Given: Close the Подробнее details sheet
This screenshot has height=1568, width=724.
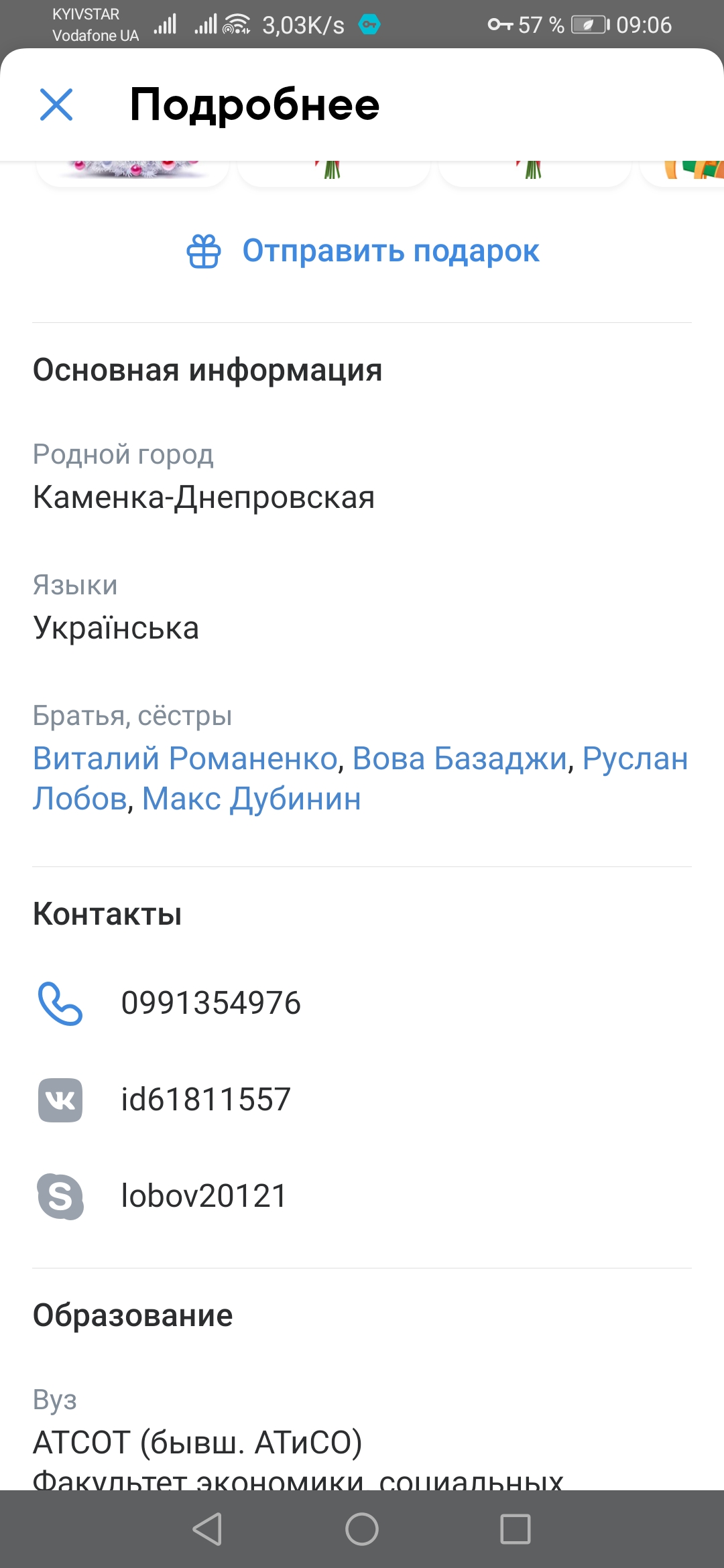Looking at the screenshot, I should coord(56,105).
